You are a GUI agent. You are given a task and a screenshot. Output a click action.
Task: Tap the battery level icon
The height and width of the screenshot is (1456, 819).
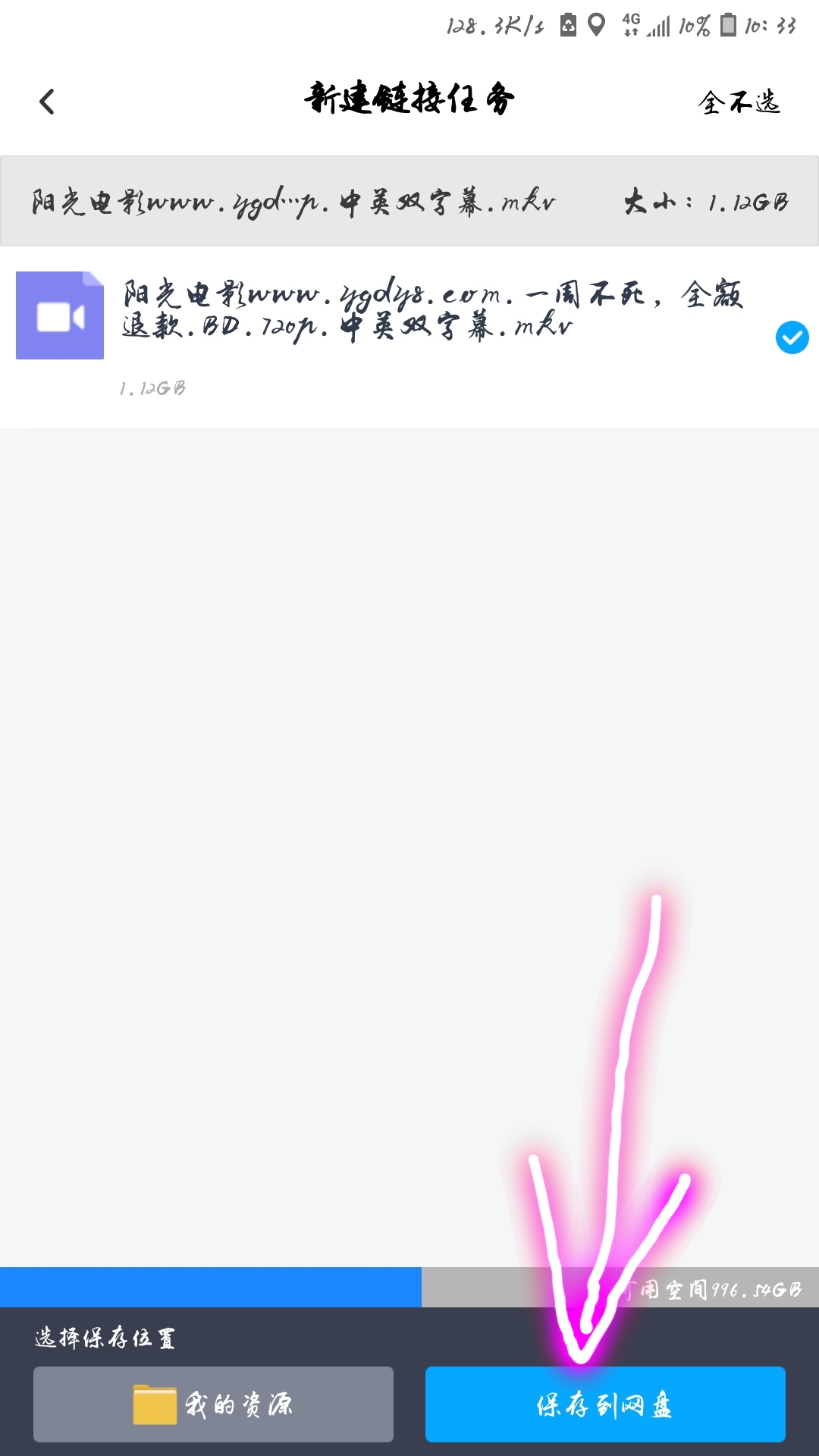coord(729,25)
